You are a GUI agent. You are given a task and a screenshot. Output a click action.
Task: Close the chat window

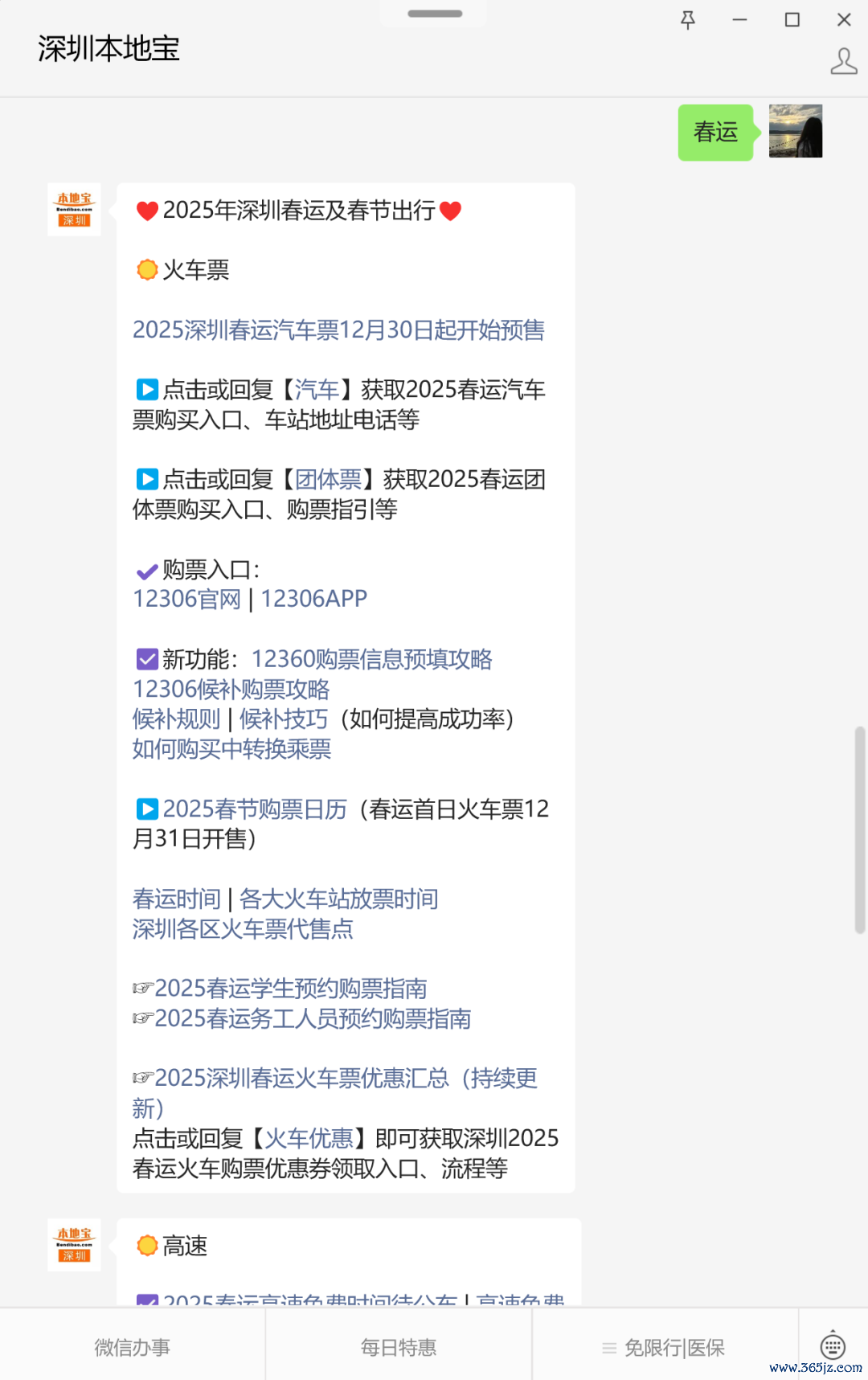click(x=844, y=20)
